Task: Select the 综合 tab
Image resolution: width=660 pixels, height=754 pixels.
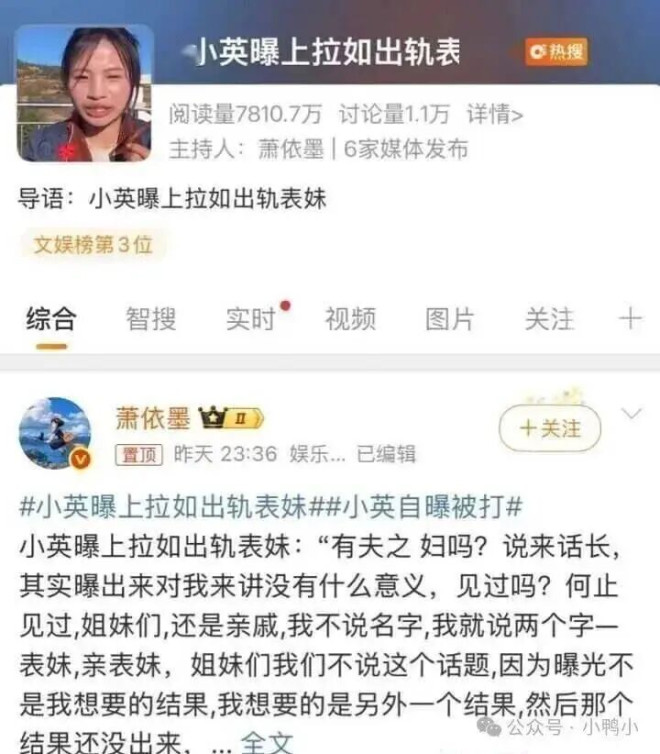Action: pos(51,319)
